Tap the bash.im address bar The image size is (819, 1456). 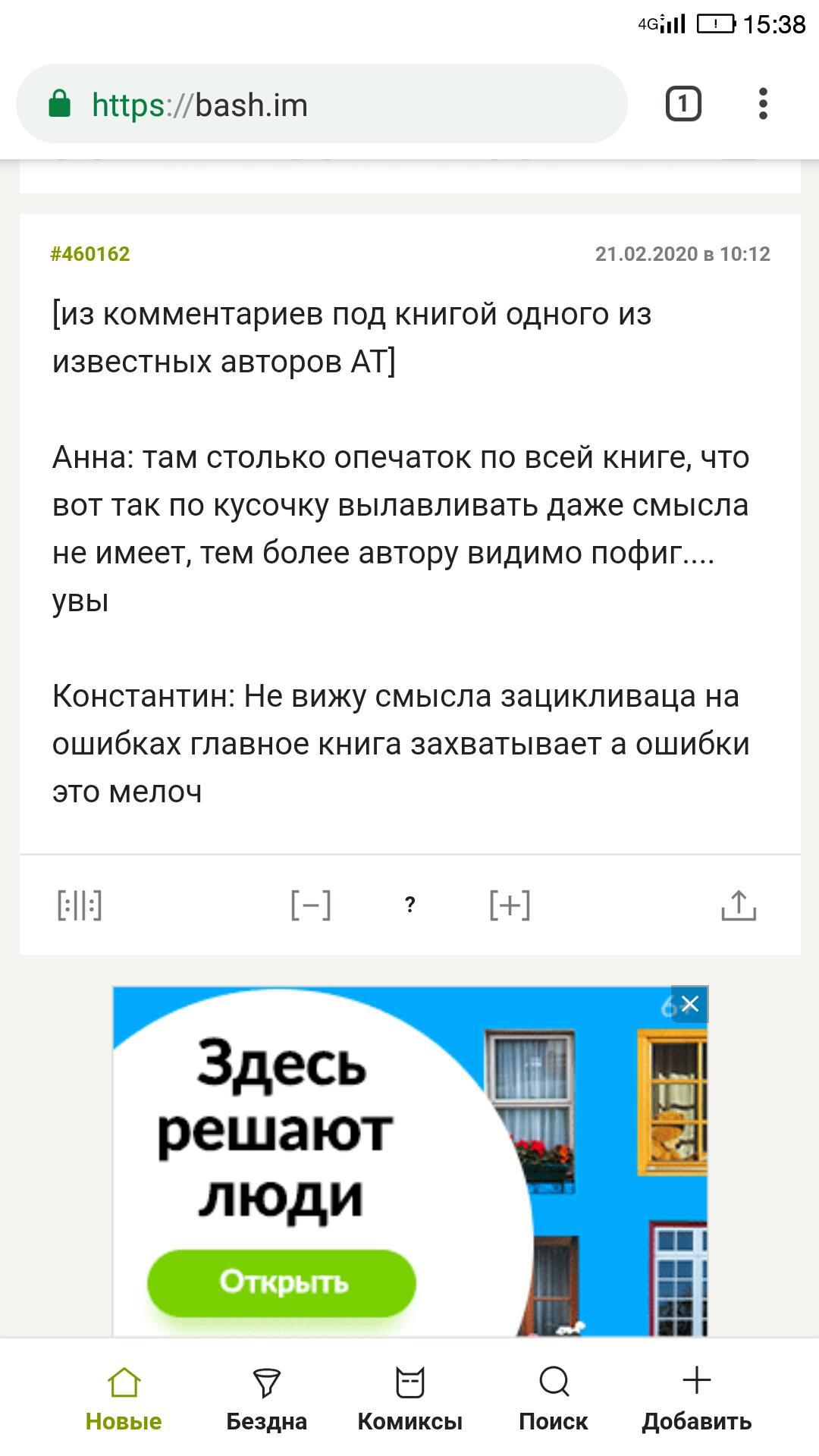coord(322,105)
